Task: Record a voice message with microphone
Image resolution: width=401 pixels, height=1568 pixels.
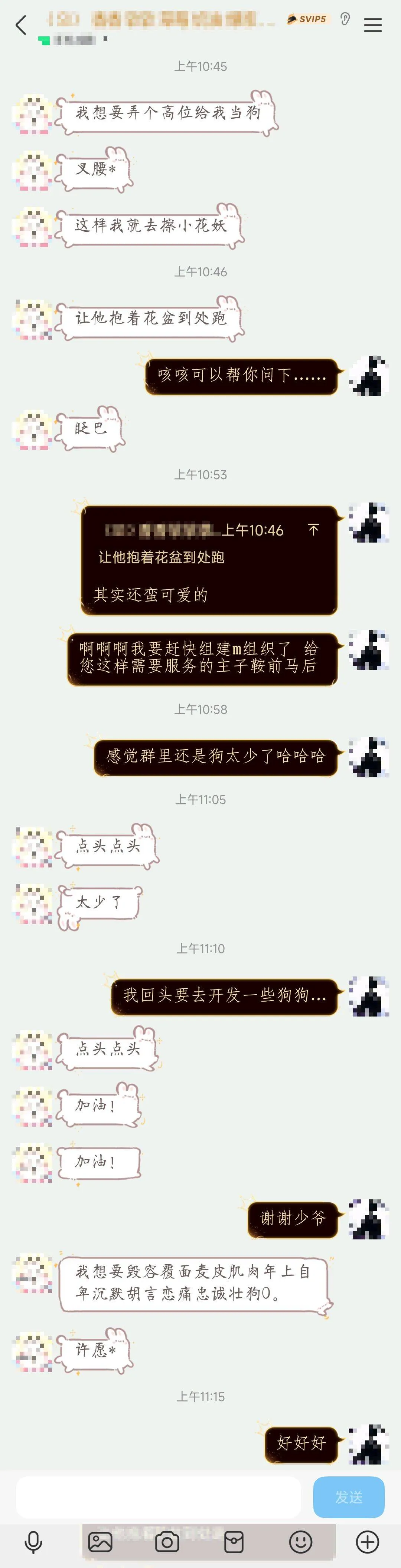Action: coord(33,1542)
